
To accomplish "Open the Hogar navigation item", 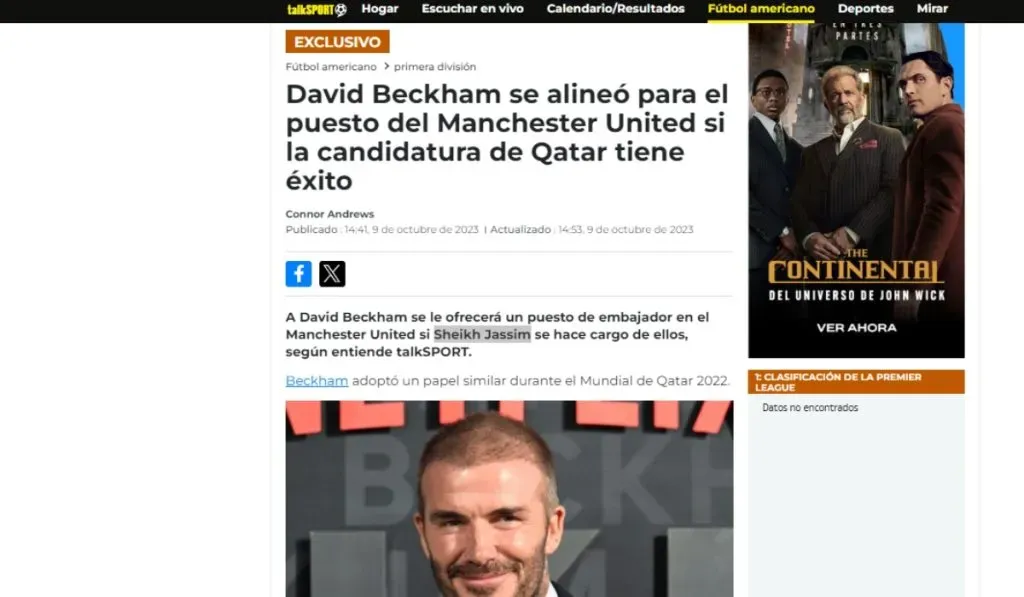I will (380, 9).
